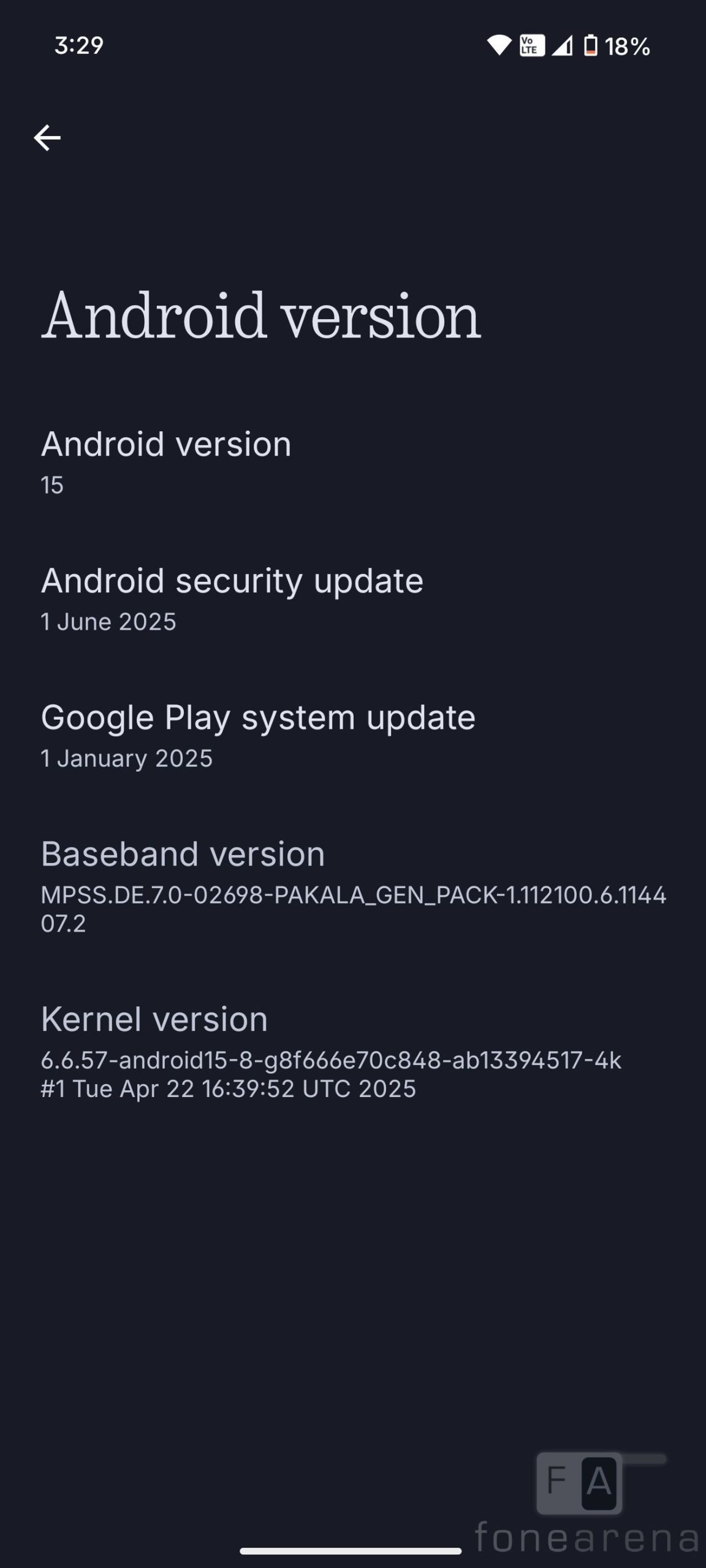Select the Baseband version row
The width and height of the screenshot is (706, 1568).
tap(353, 886)
